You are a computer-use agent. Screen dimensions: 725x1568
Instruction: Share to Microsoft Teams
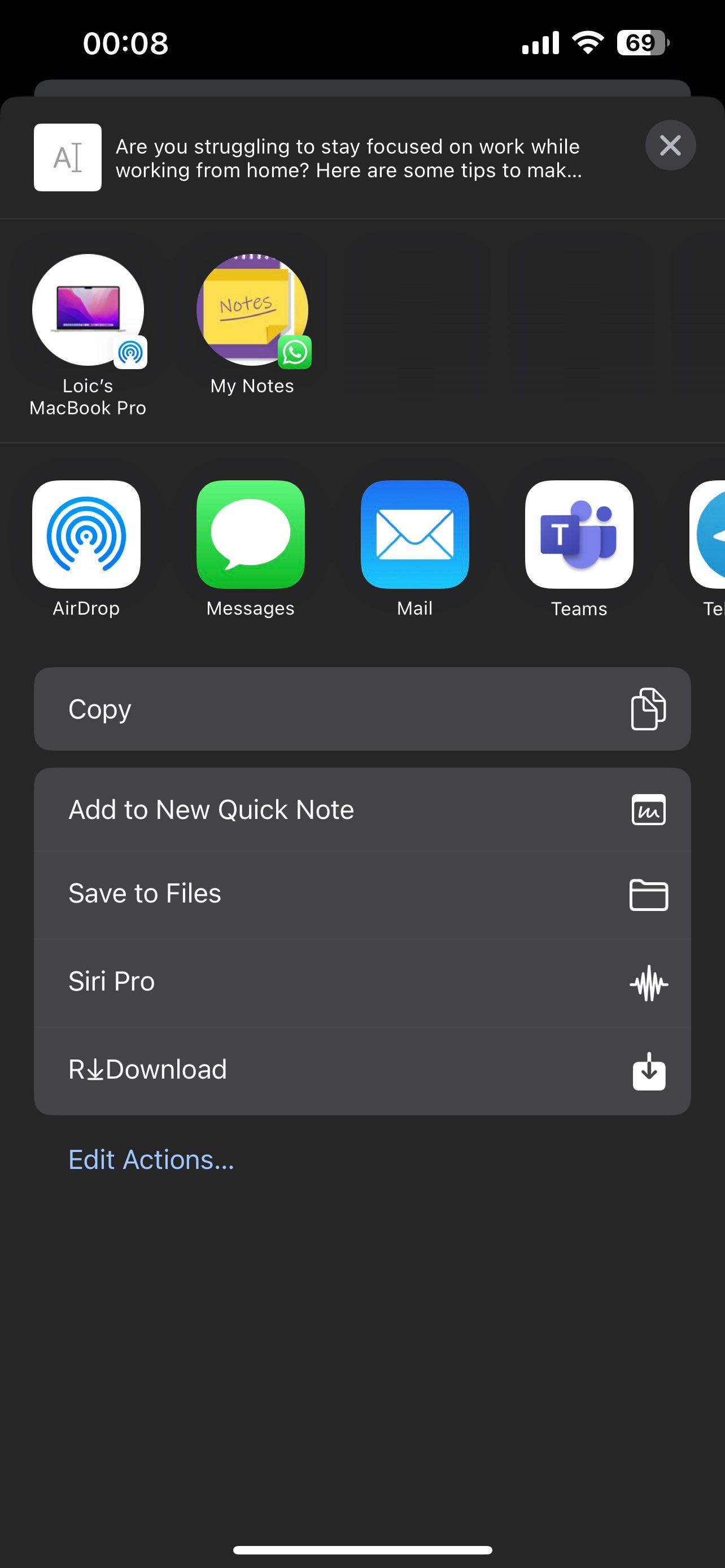579,535
